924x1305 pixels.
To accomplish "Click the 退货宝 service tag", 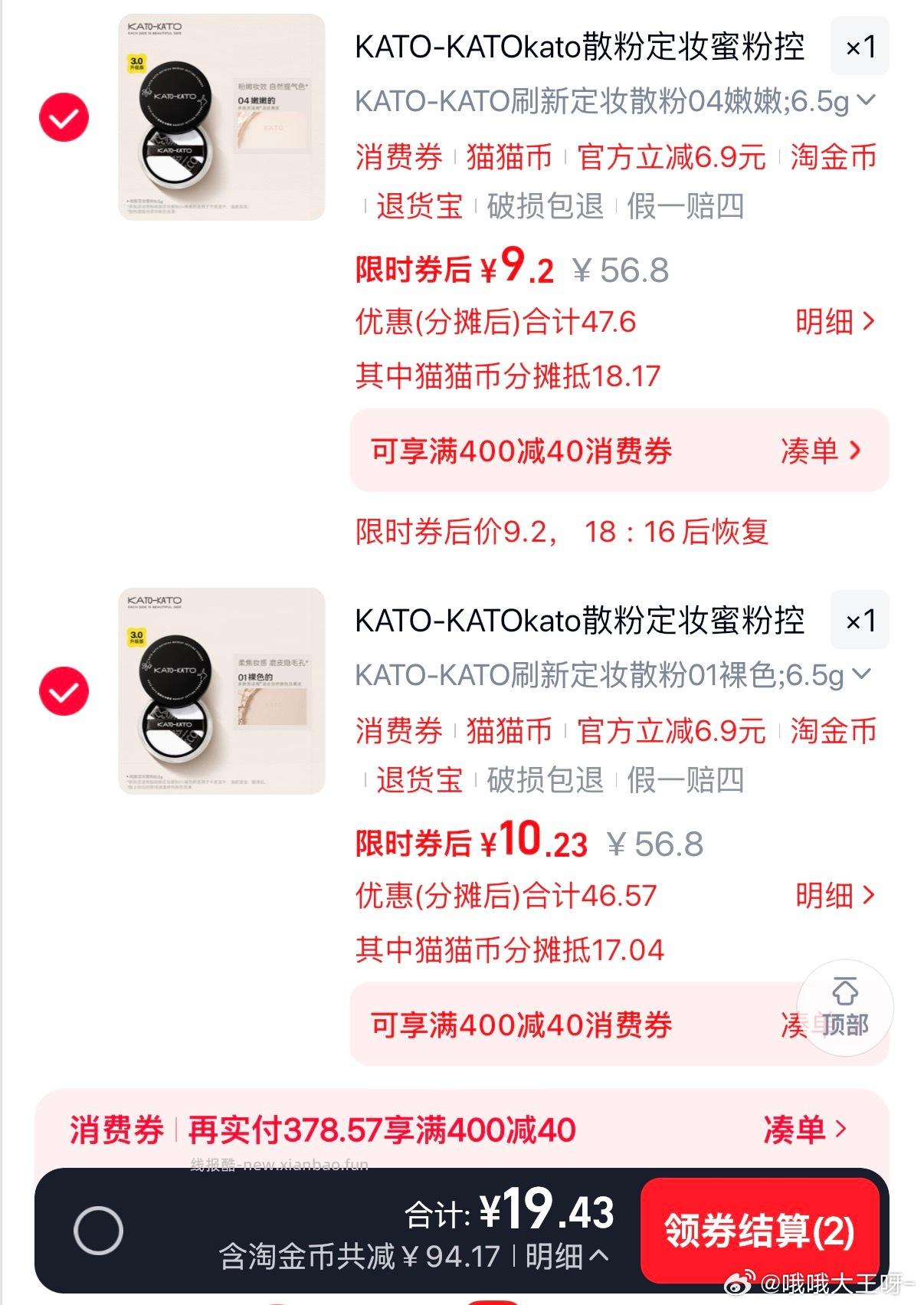I will 420,207.
